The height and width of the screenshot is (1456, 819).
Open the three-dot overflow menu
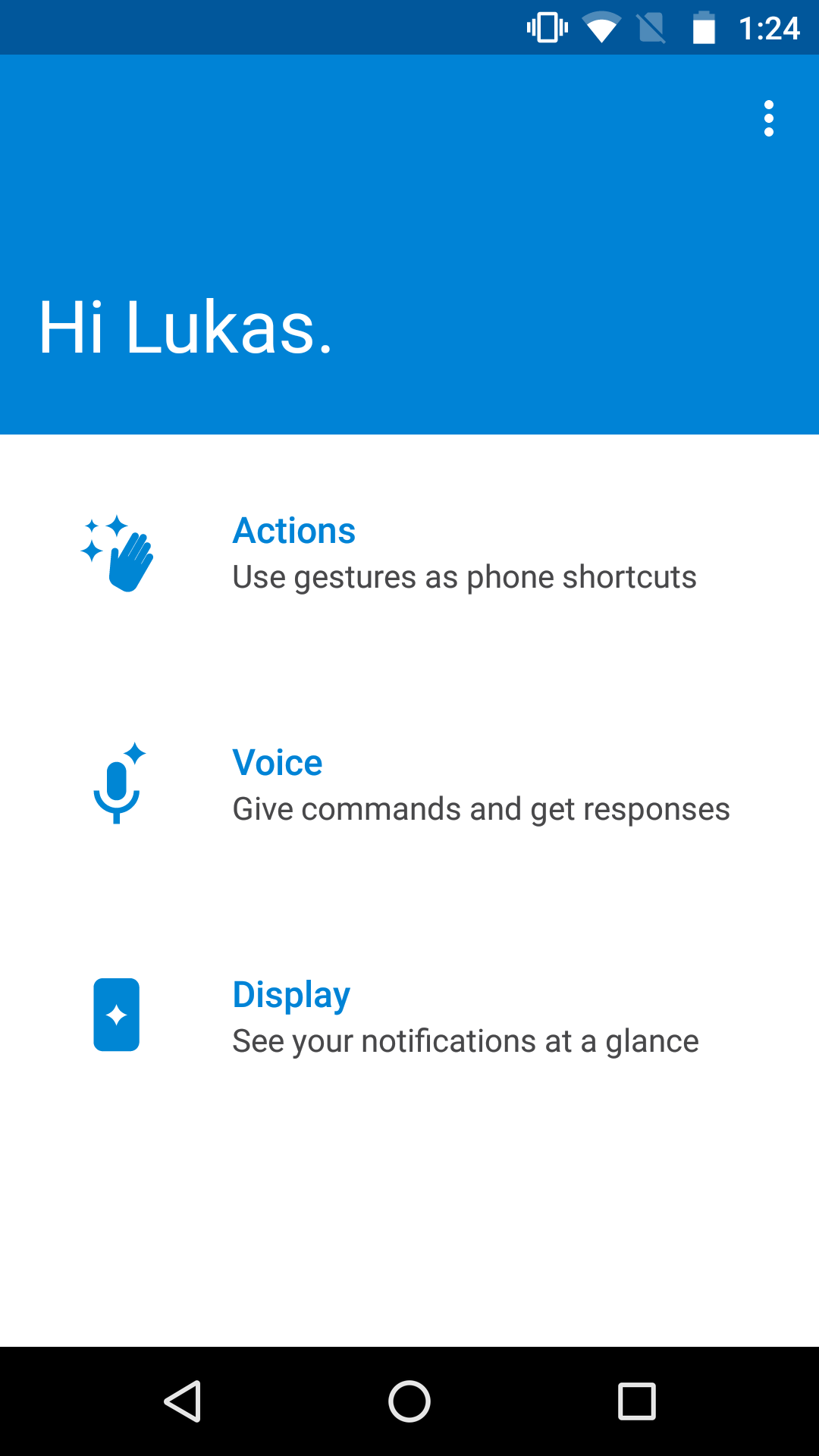pos(769,119)
